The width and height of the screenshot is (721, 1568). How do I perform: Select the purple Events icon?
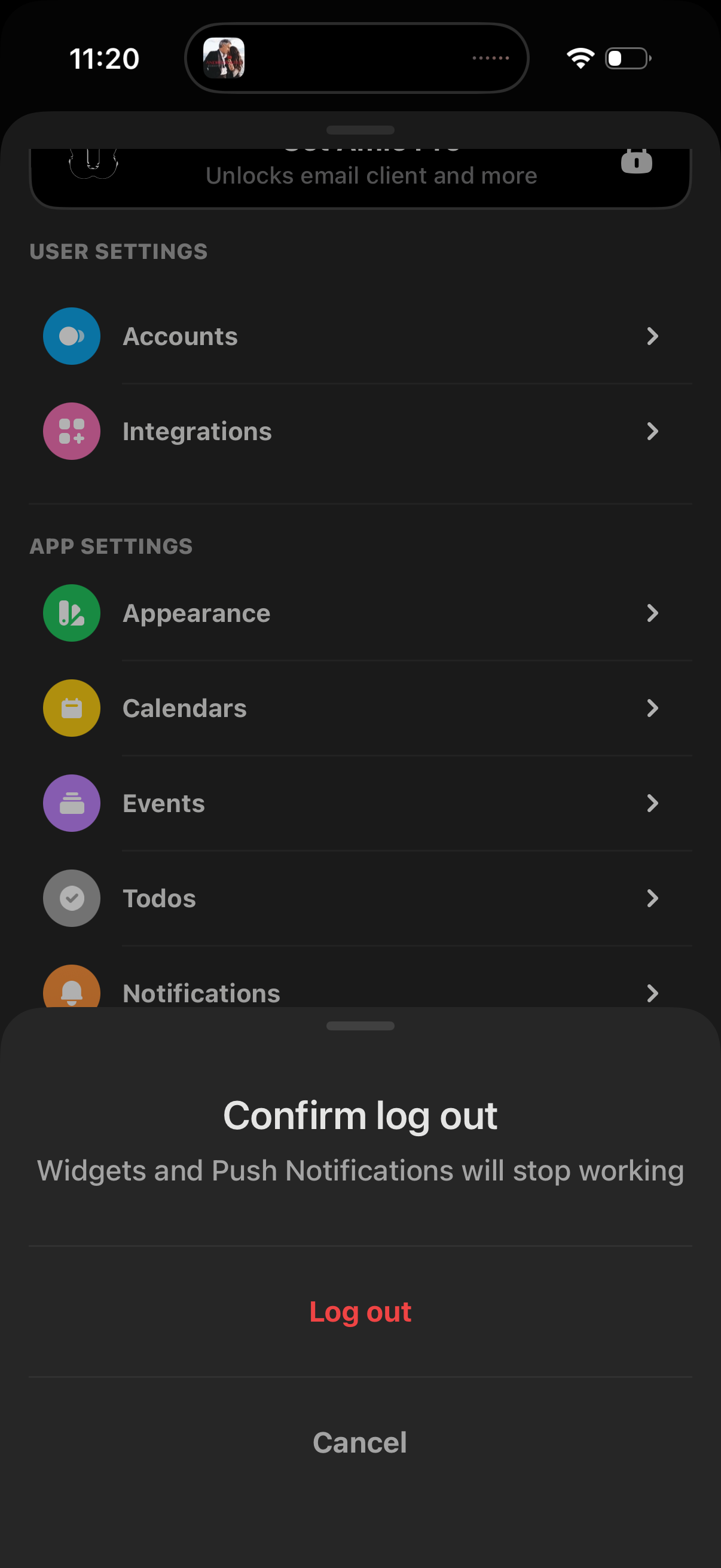[x=71, y=803]
